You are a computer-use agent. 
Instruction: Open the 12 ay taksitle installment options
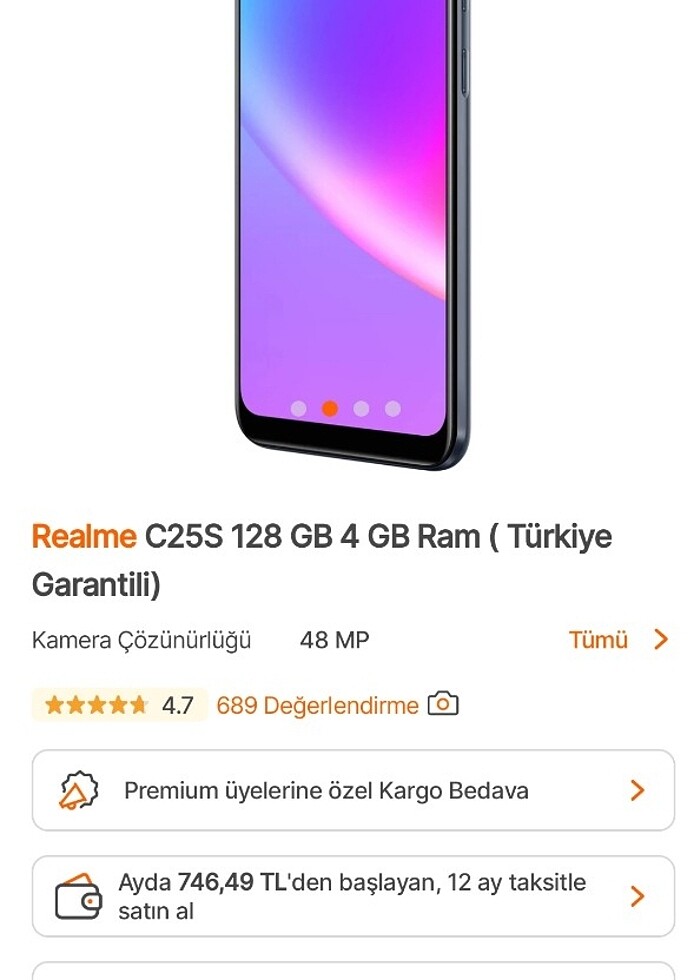click(353, 896)
